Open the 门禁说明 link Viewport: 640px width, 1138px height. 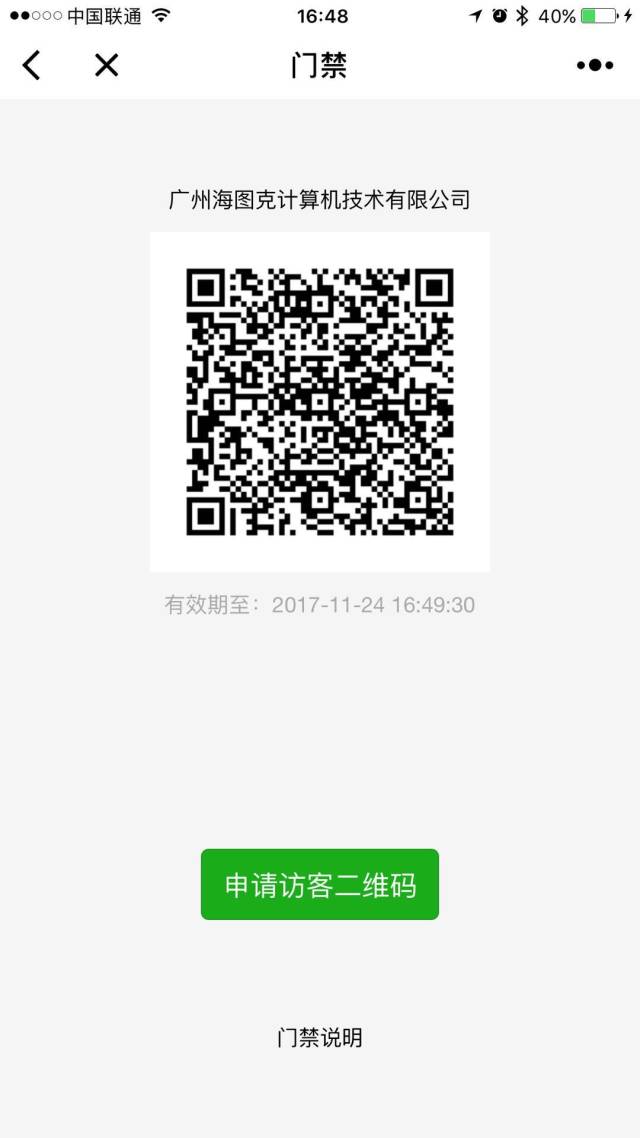click(x=320, y=1038)
